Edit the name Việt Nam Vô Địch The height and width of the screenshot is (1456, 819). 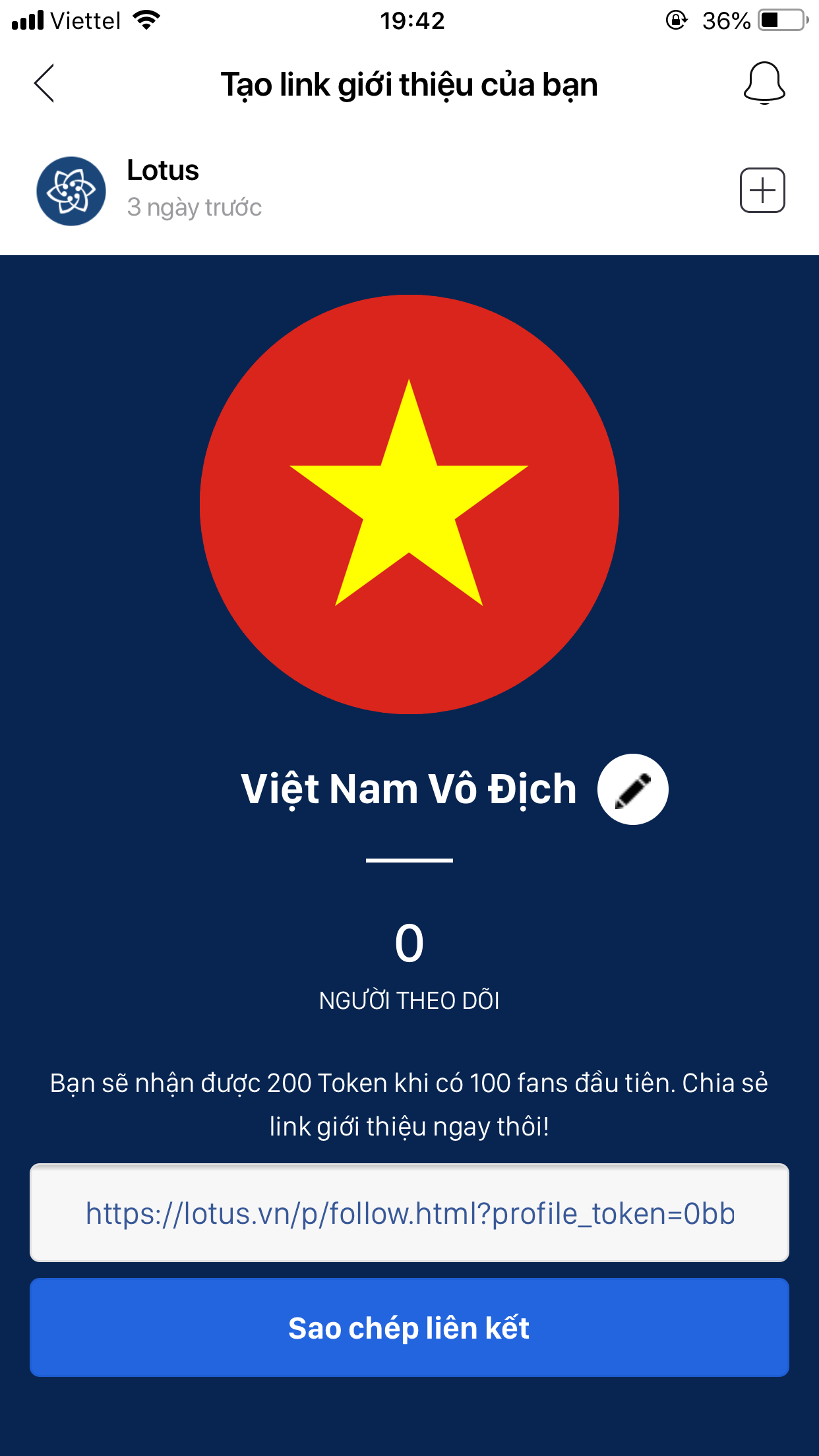tap(632, 789)
